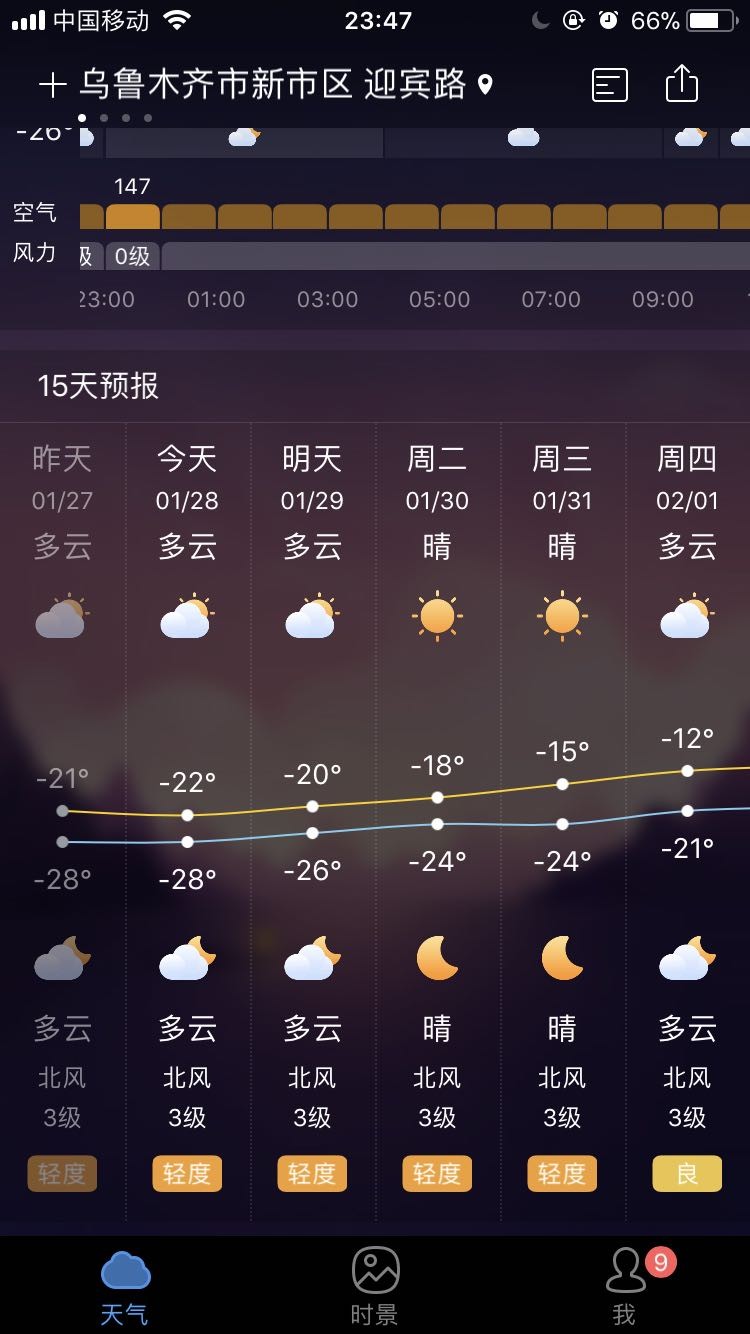
Task: Tap the orange air quality bar segment
Action: coord(132,215)
